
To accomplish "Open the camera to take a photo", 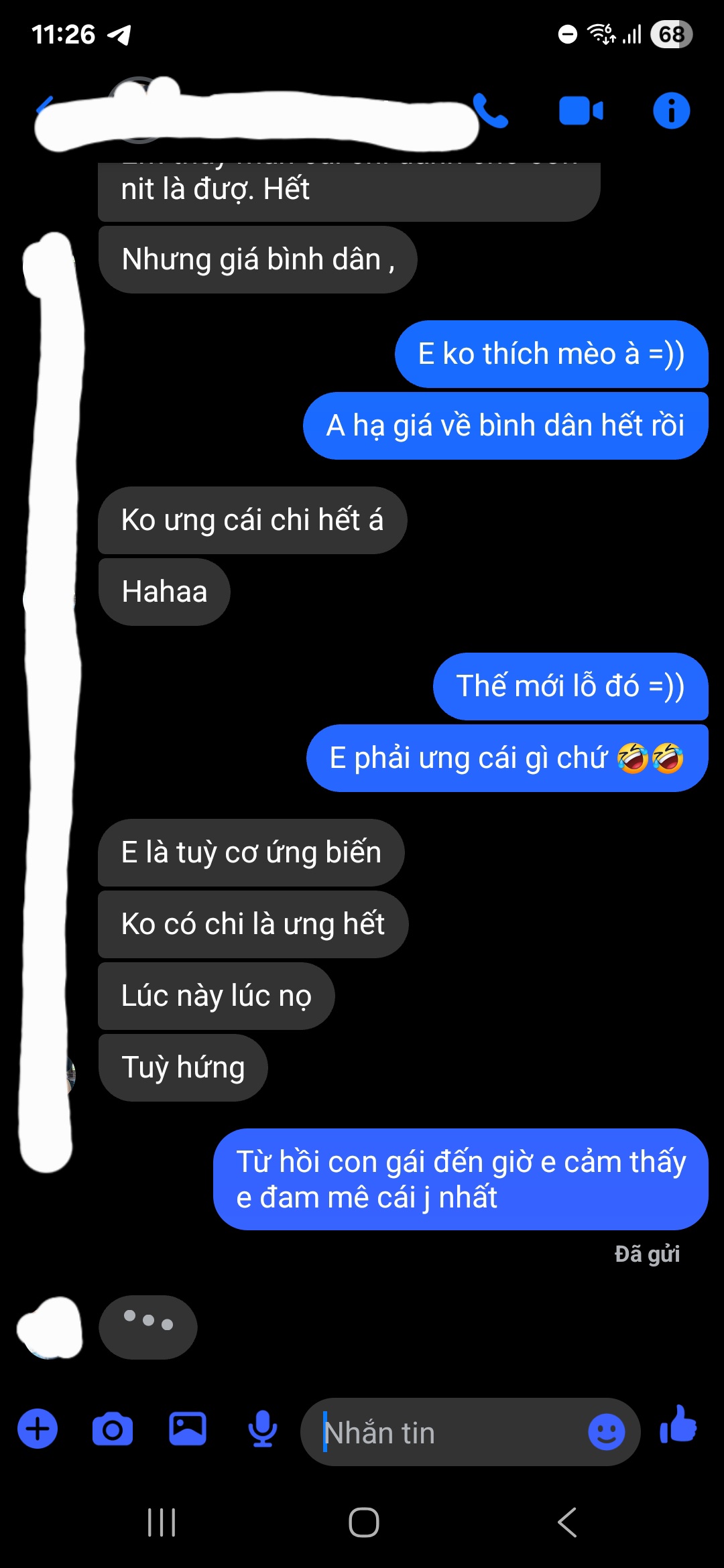I will [113, 1429].
